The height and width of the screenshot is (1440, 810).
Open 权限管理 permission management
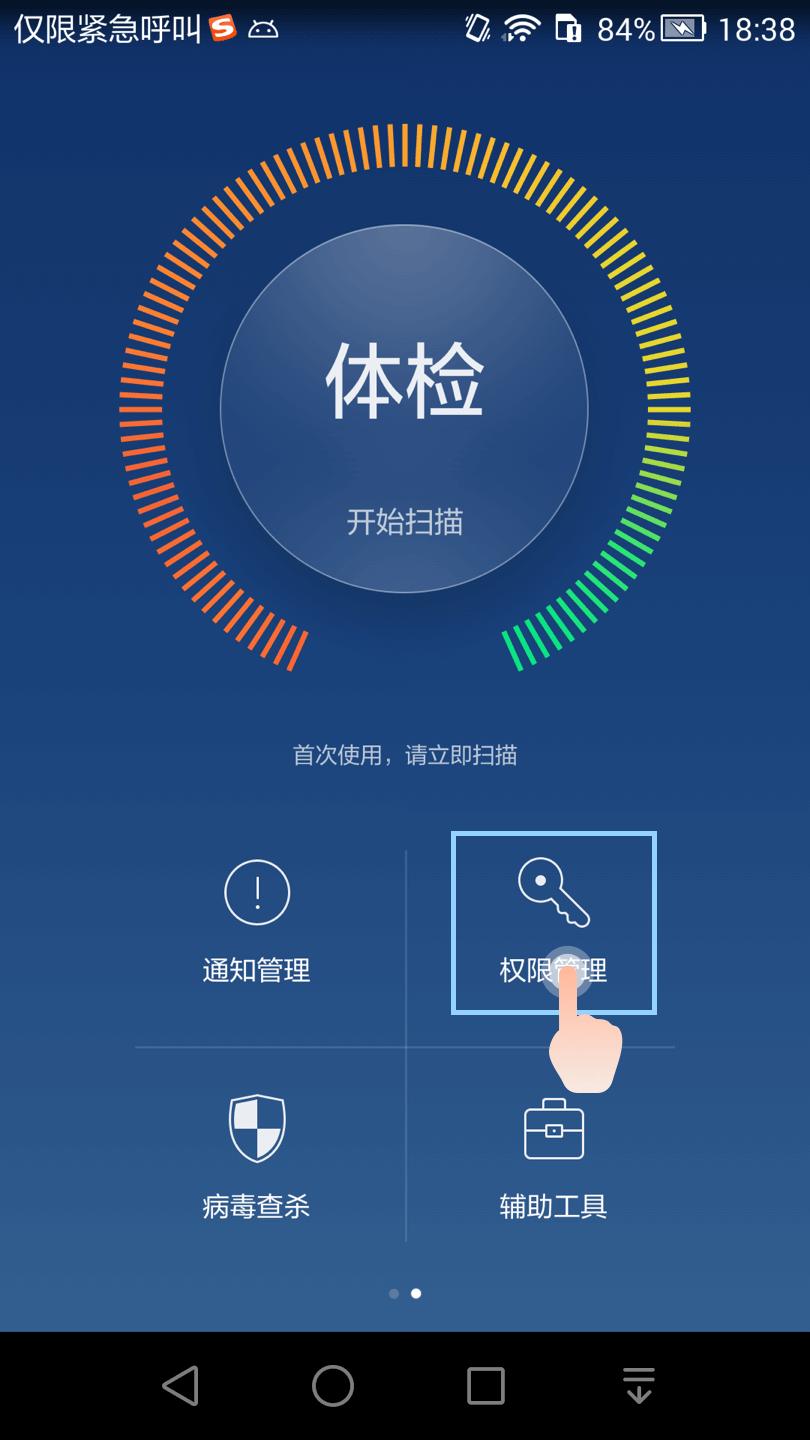pyautogui.click(x=553, y=922)
